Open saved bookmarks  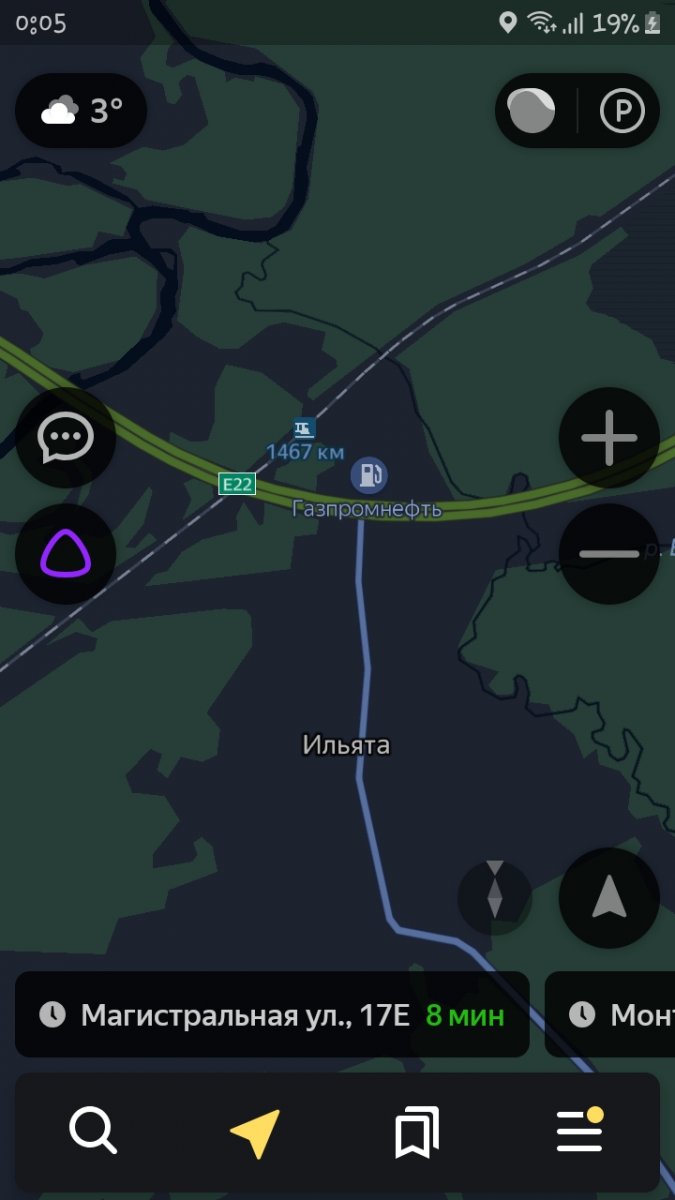417,1133
